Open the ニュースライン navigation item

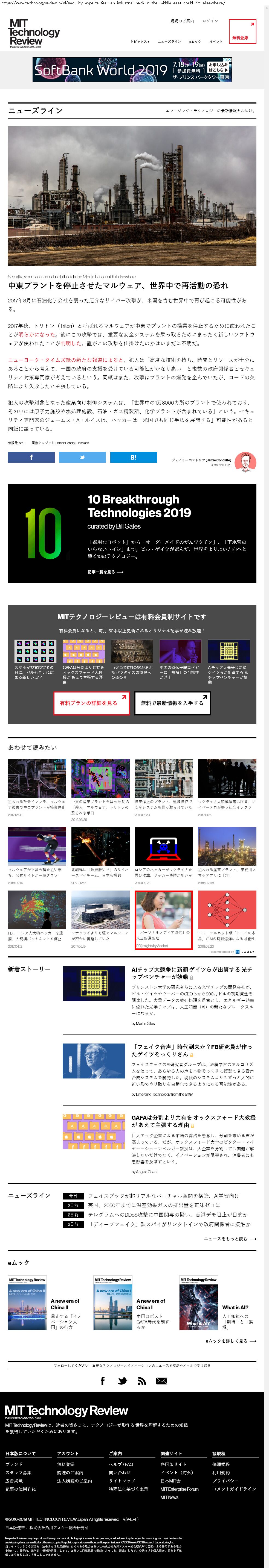[169, 42]
